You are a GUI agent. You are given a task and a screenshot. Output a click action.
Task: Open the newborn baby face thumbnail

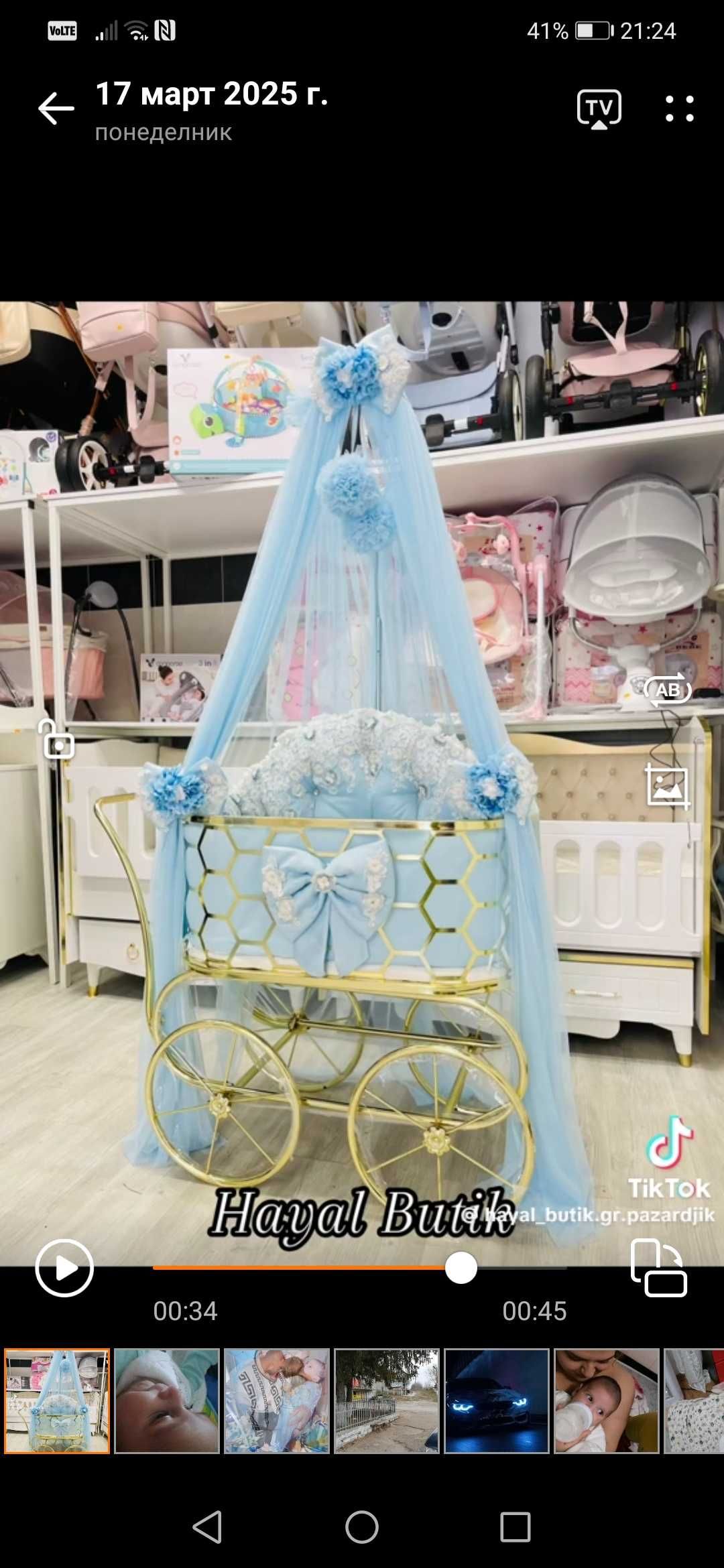(x=167, y=1401)
